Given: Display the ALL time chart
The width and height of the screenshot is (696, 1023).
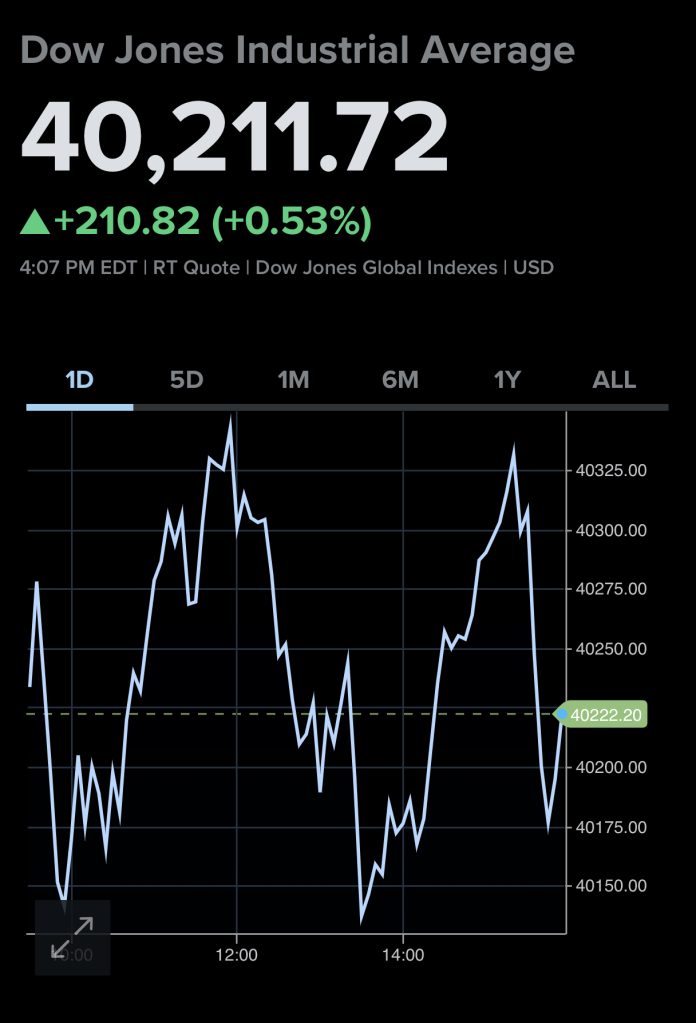Looking at the screenshot, I should [x=614, y=380].
